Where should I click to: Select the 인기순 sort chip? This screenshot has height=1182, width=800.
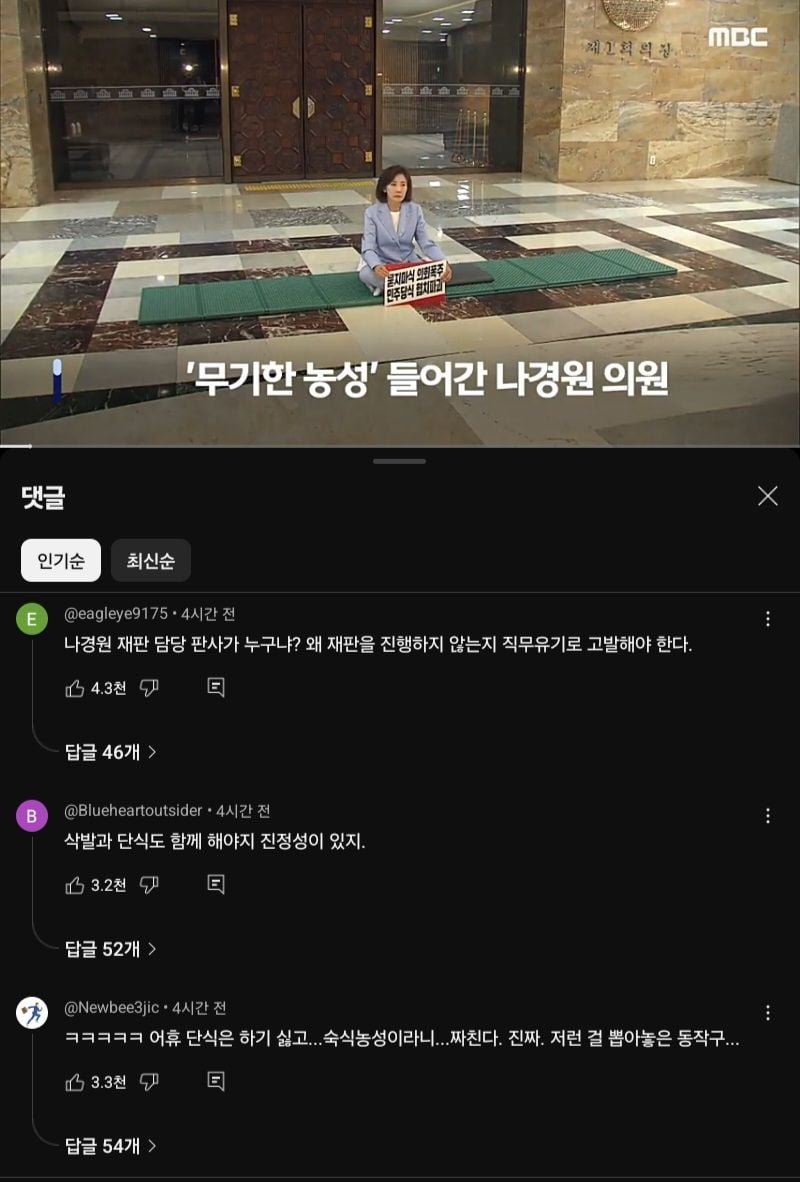[x=61, y=561]
